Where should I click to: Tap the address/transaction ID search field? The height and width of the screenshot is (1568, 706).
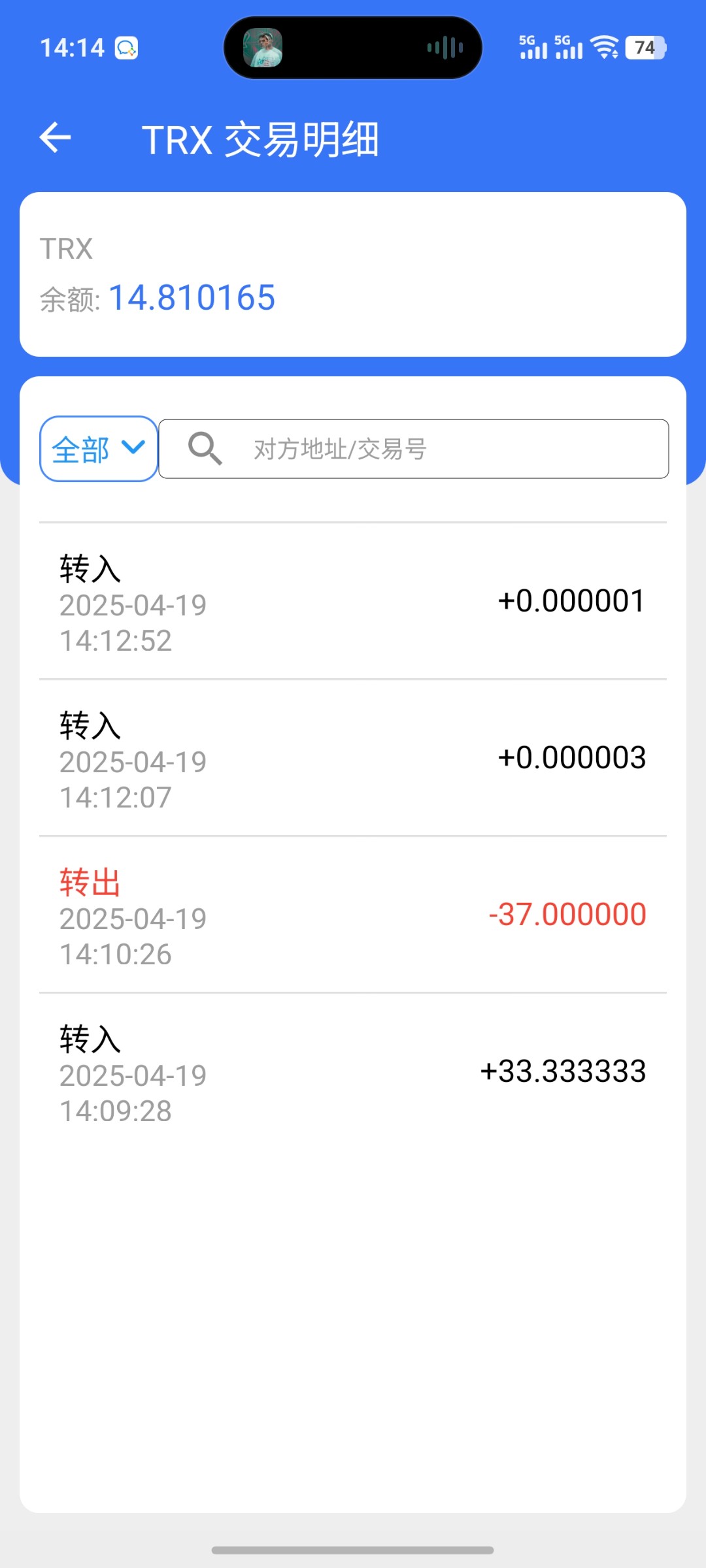click(413, 449)
